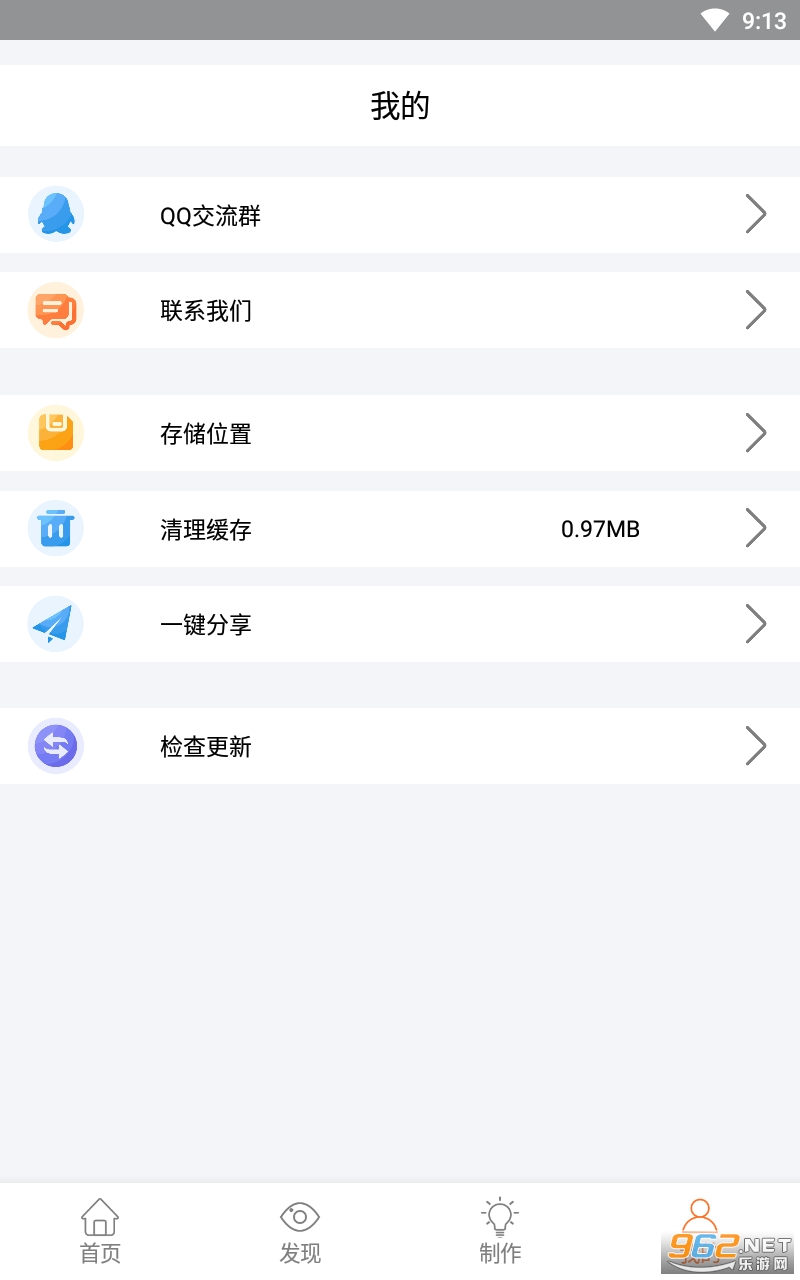800x1280 pixels.
Task: Go to the 发现 tab
Action: point(300,1231)
